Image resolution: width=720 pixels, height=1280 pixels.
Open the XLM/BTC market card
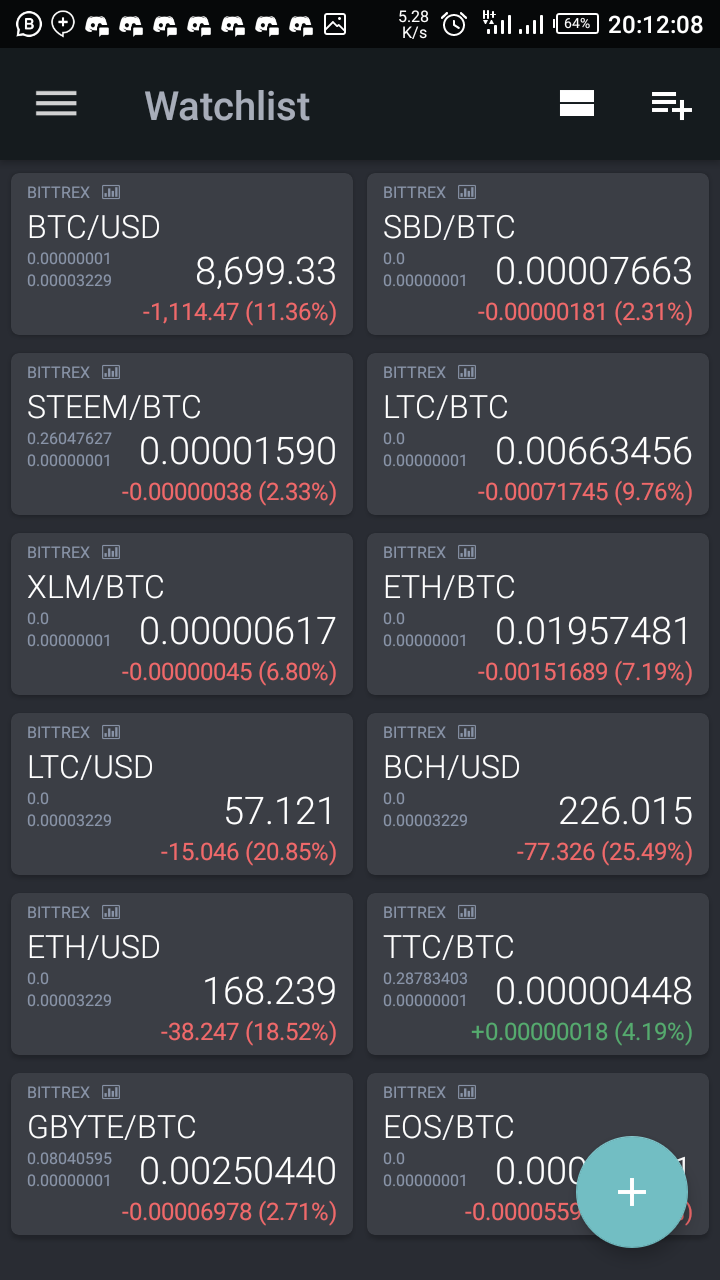coord(182,614)
